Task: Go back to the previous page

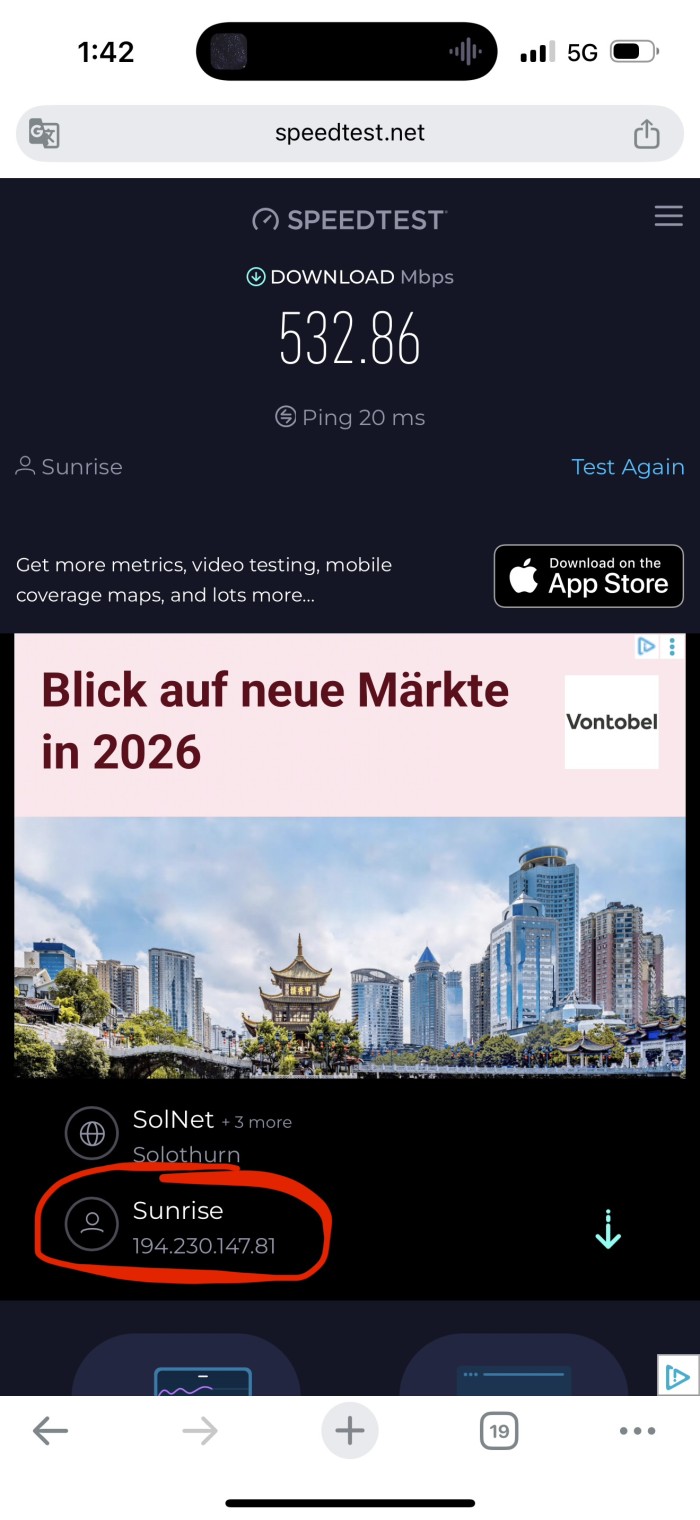Action: tap(50, 1431)
